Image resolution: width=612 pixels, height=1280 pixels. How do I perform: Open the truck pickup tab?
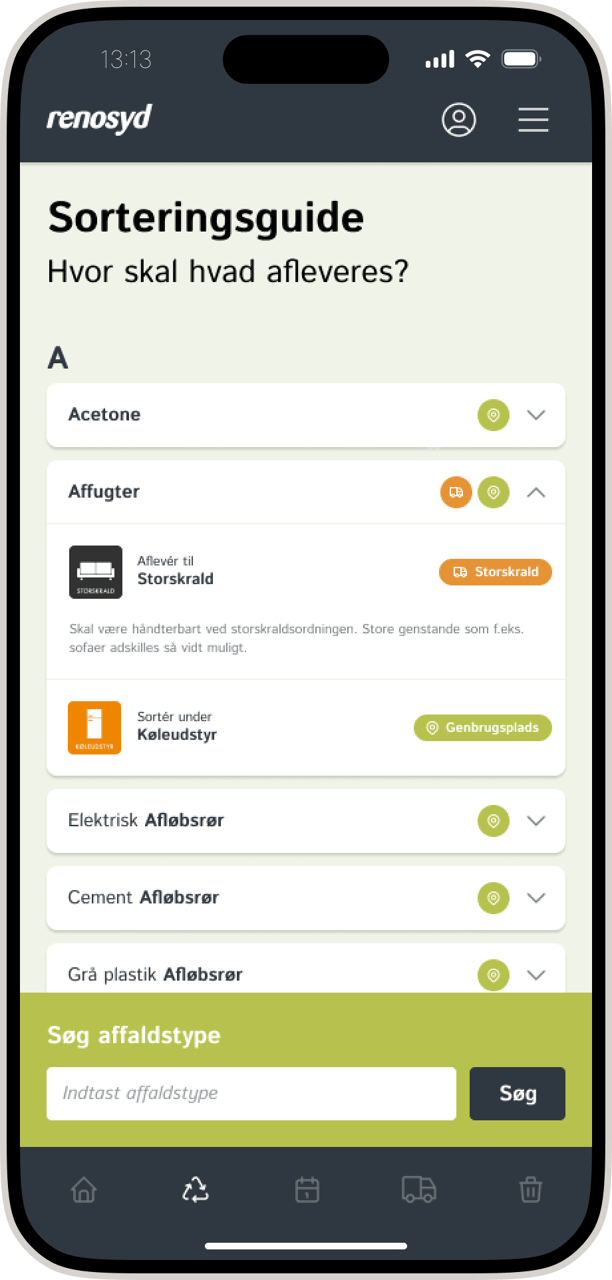click(419, 1190)
